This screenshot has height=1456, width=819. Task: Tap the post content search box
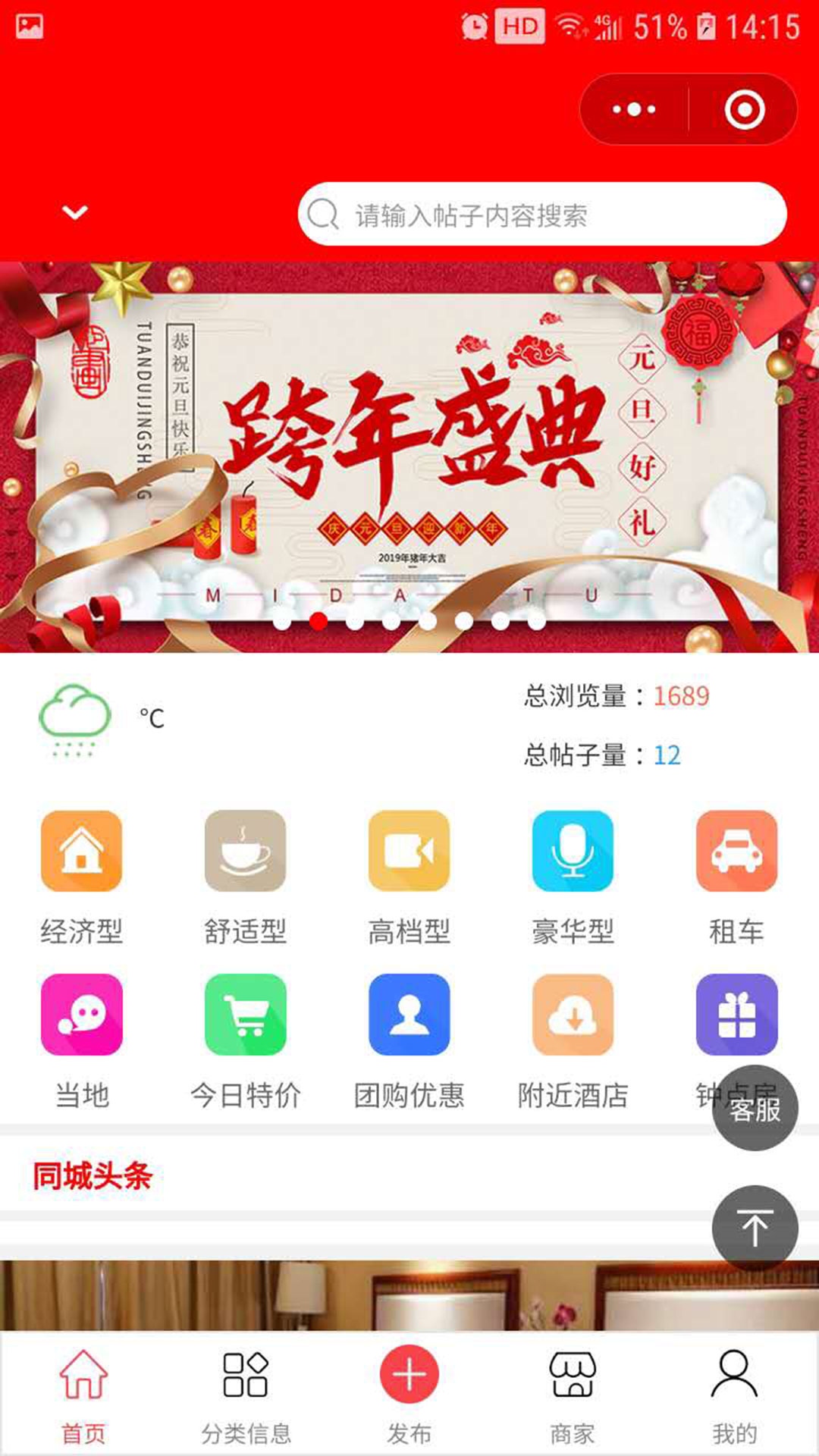542,215
